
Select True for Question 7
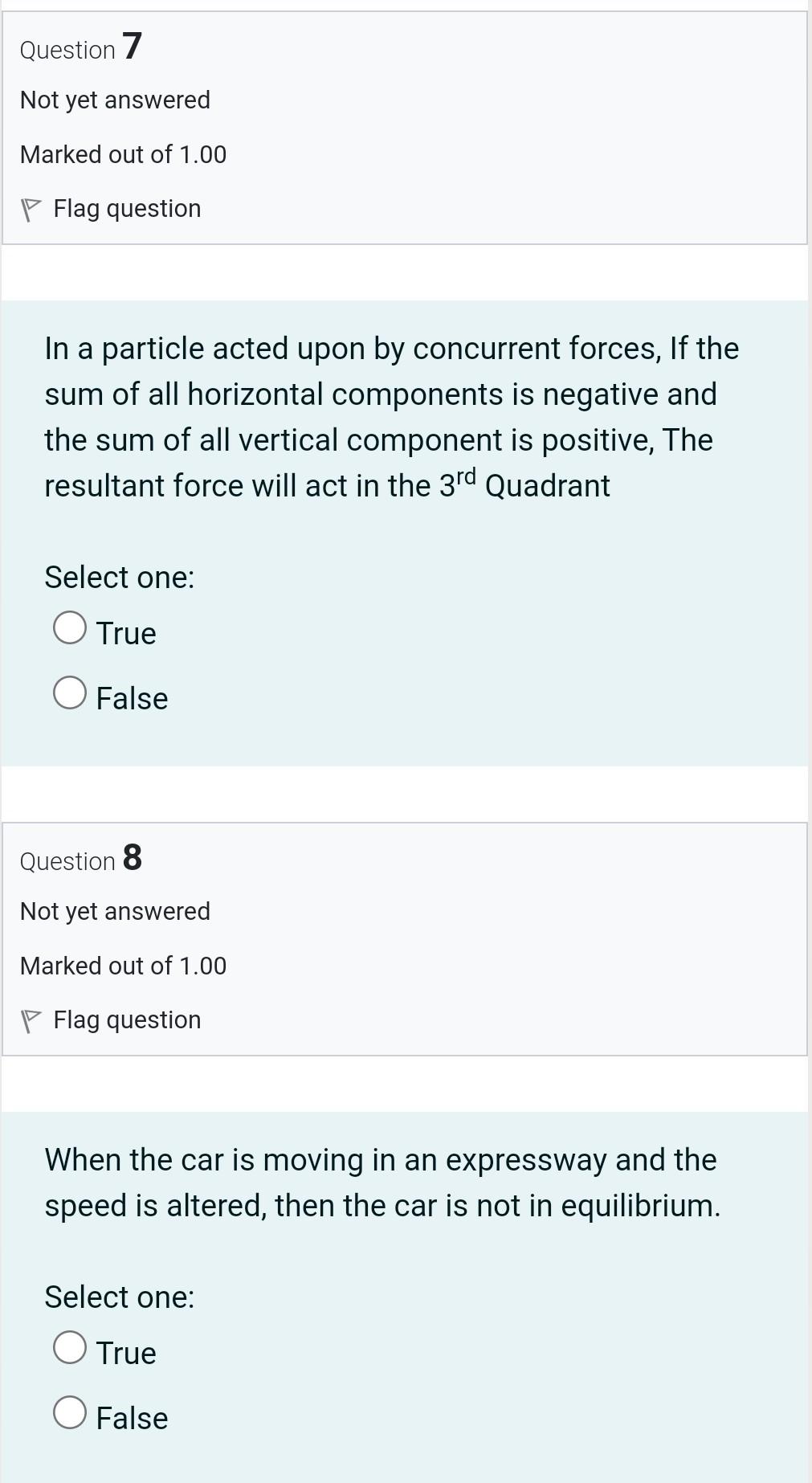[70, 628]
